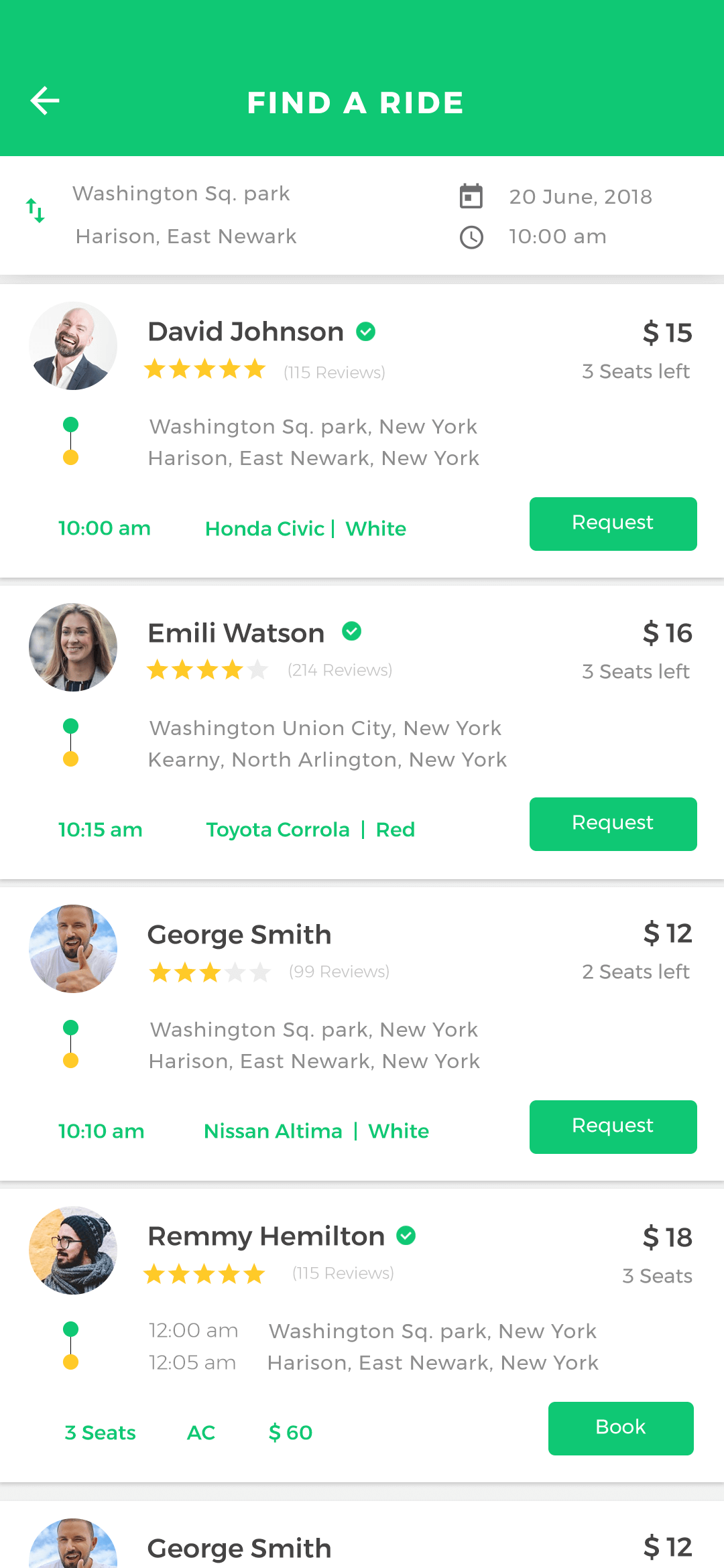724x1568 pixels.
Task: Request David Johnson's ride
Action: click(611, 523)
